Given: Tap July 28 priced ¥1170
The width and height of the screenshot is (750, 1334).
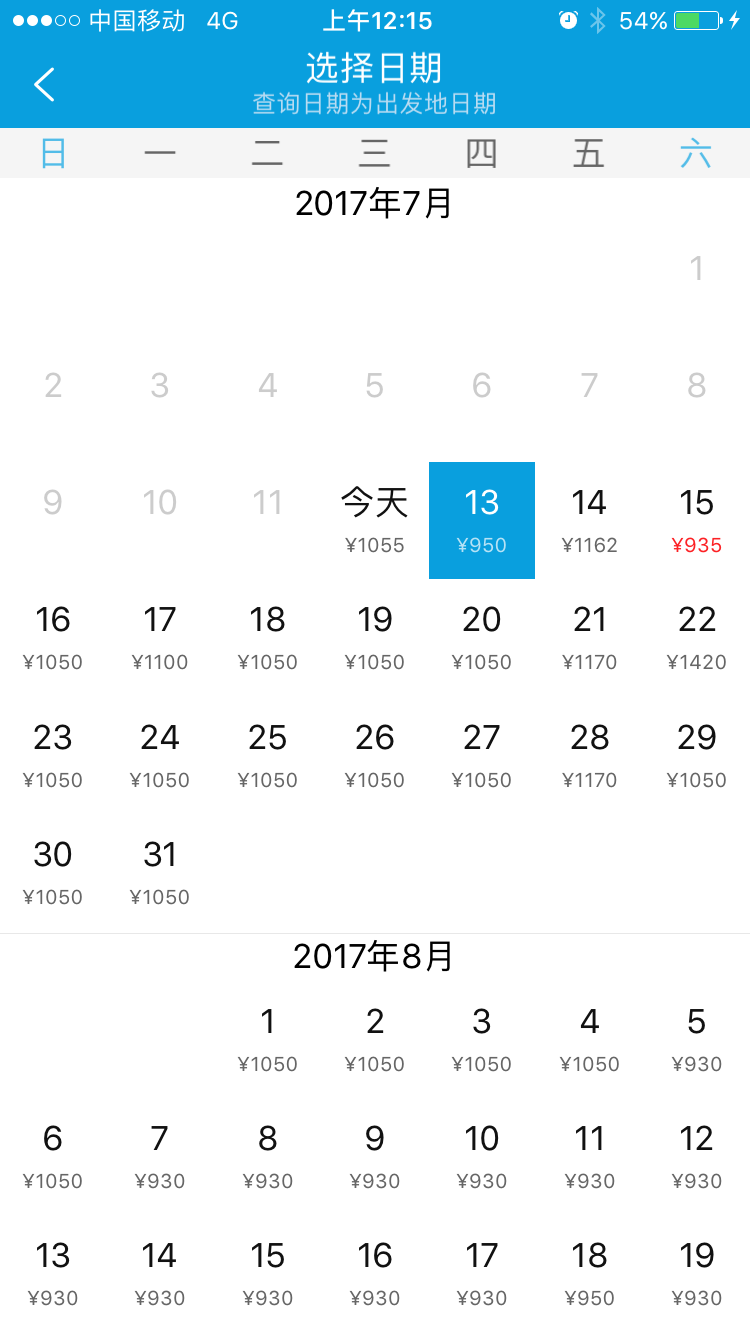Looking at the screenshot, I should click(x=589, y=755).
